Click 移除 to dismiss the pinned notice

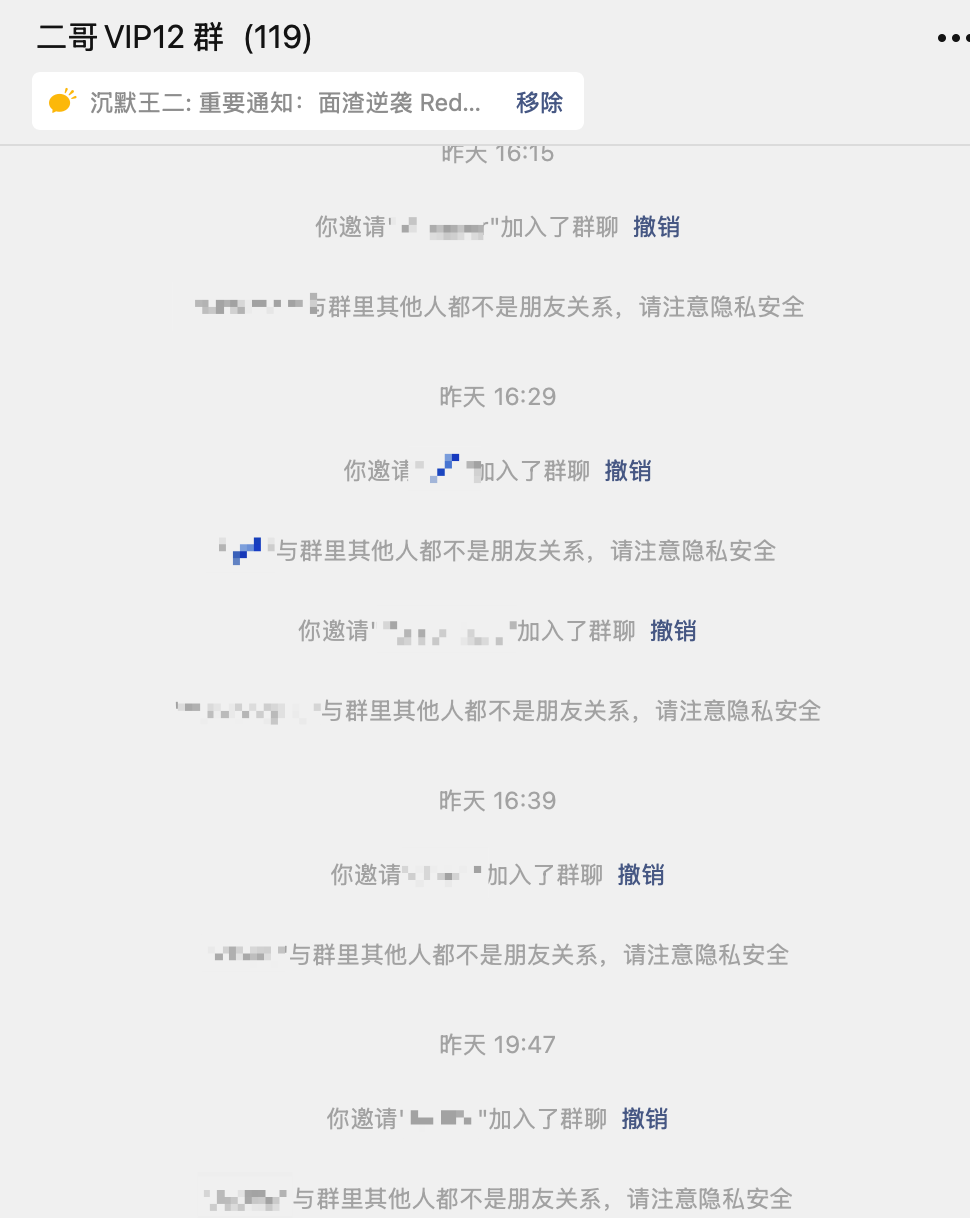click(539, 101)
